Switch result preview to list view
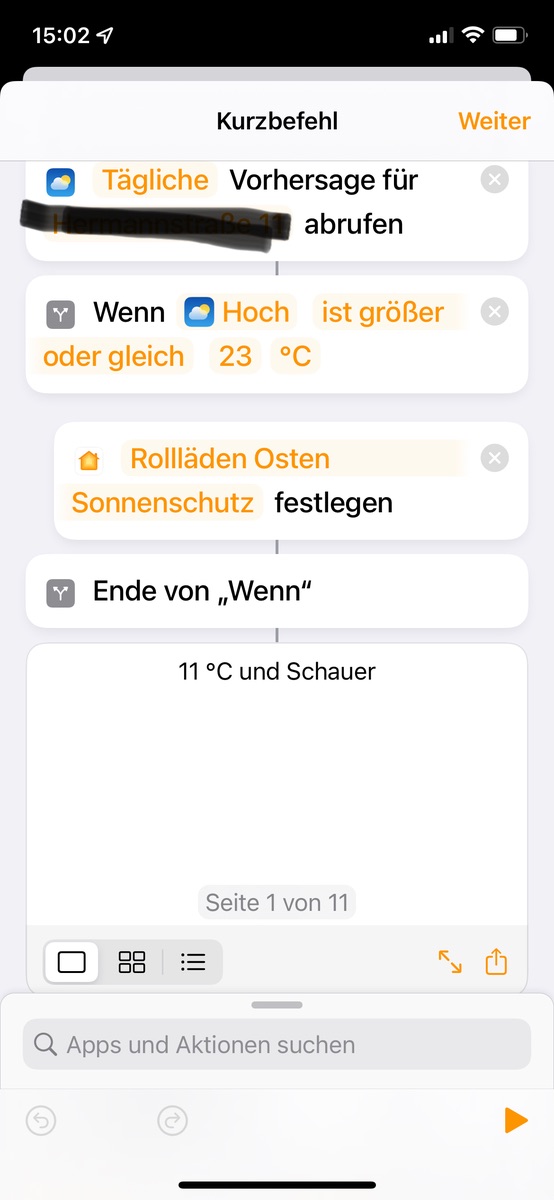The image size is (554, 1200). click(193, 962)
